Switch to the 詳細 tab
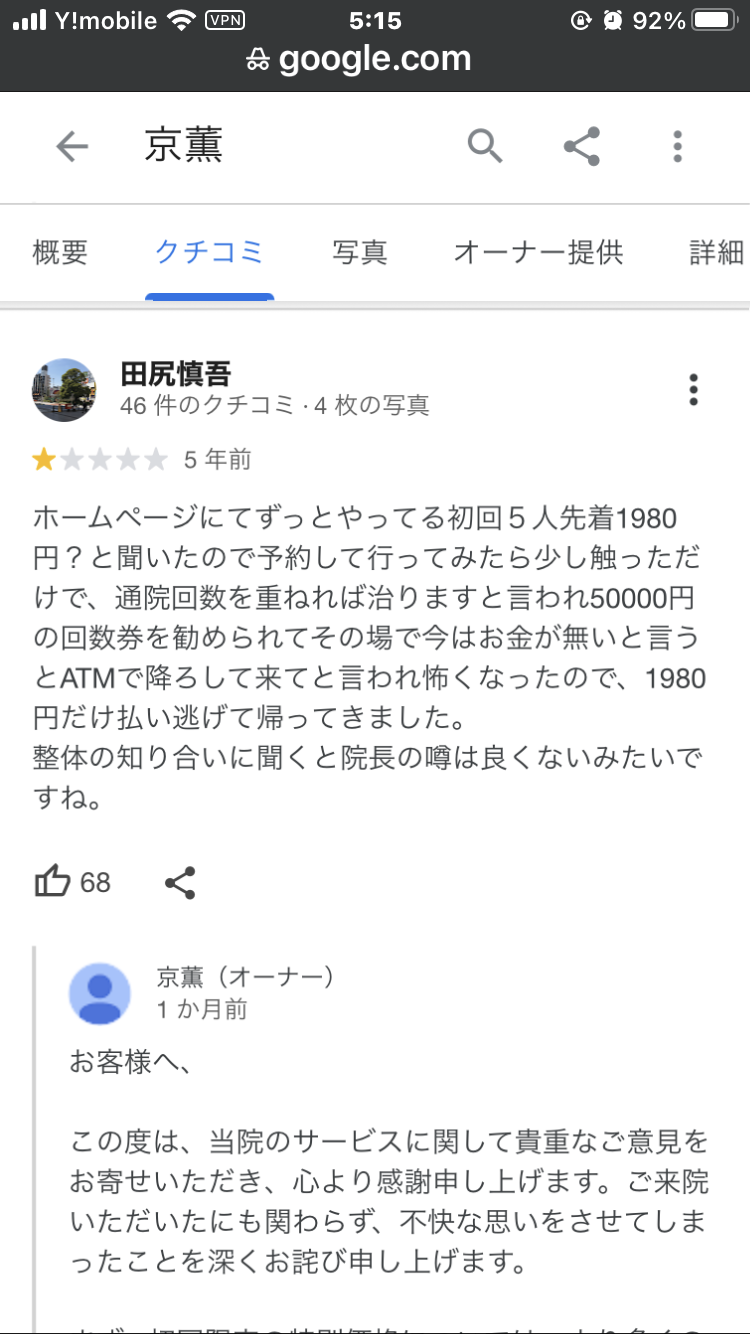Screen dimensions: 750x1334 point(716,253)
